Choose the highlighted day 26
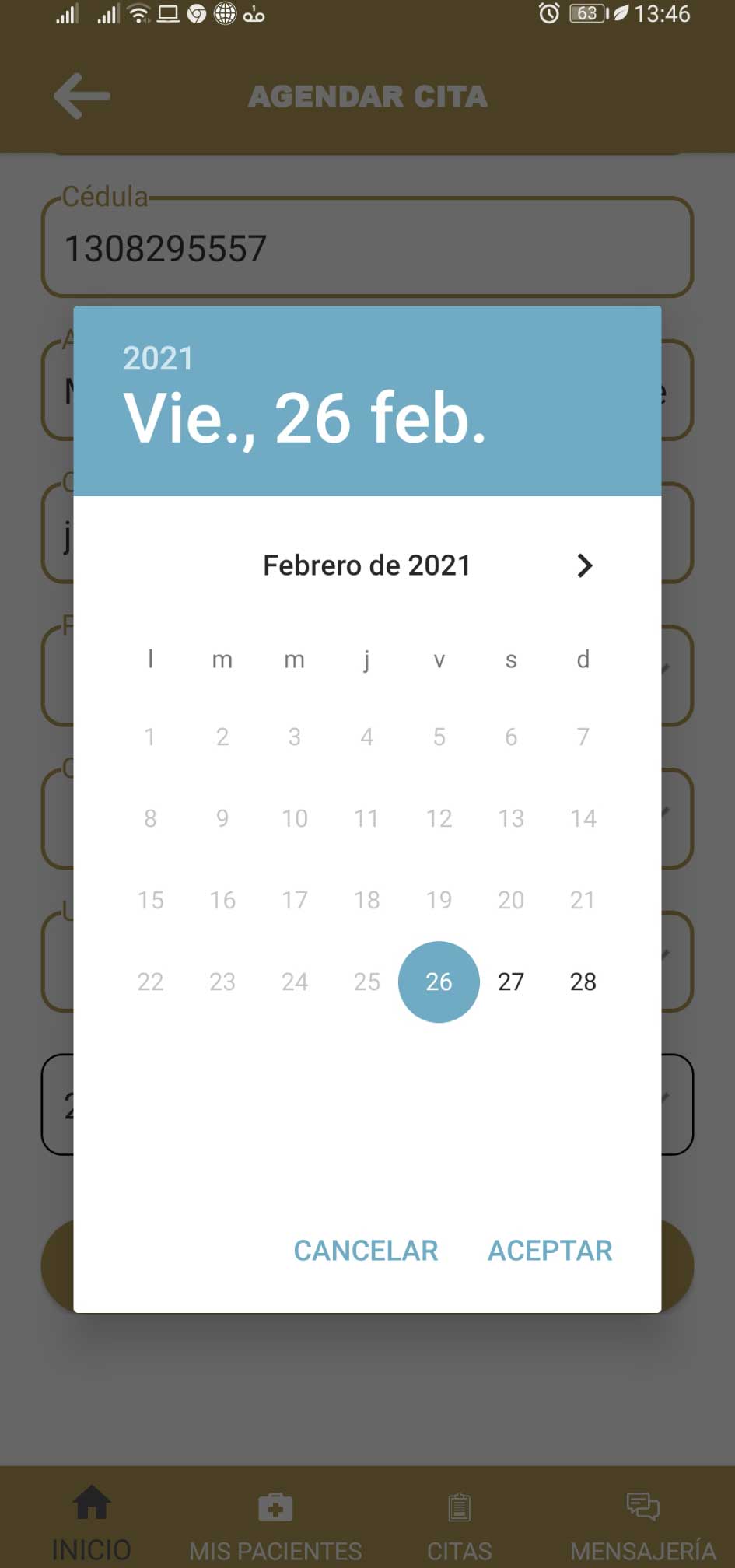Viewport: 735px width, 1568px height. [439, 982]
